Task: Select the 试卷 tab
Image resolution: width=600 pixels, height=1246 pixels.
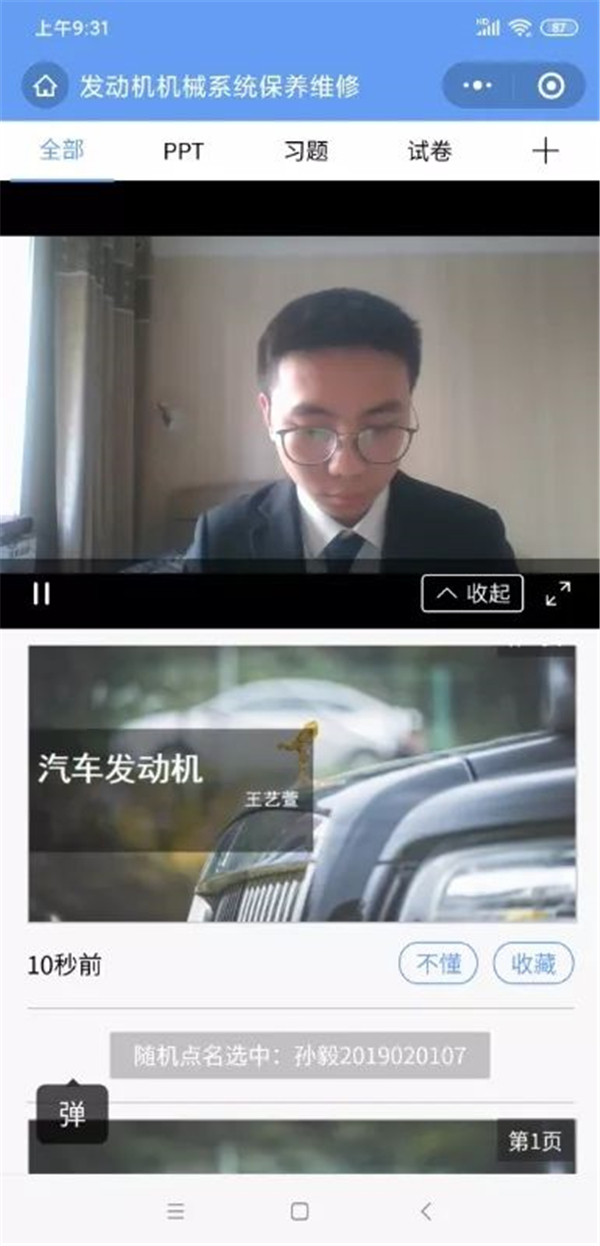Action: click(x=430, y=152)
